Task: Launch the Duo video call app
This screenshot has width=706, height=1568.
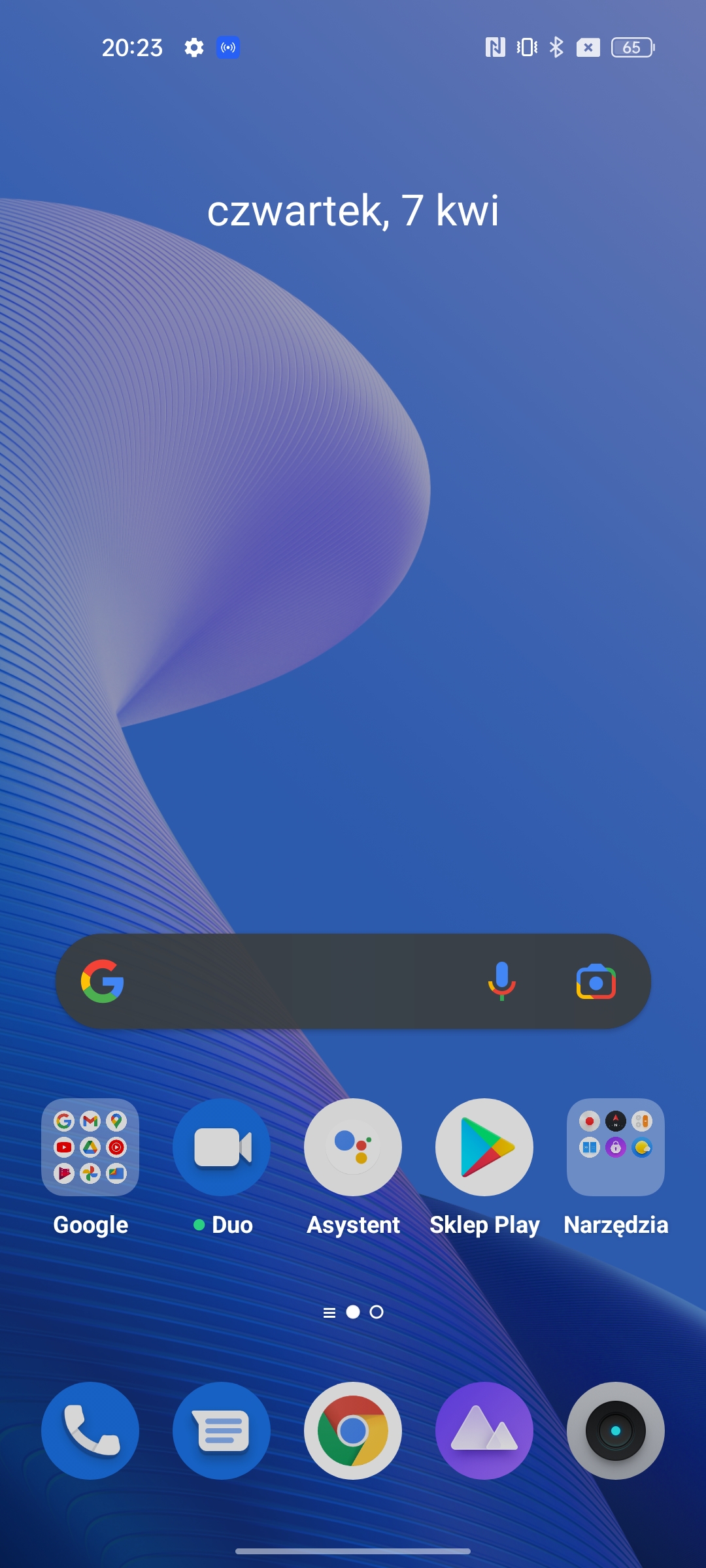Action: tap(222, 1147)
